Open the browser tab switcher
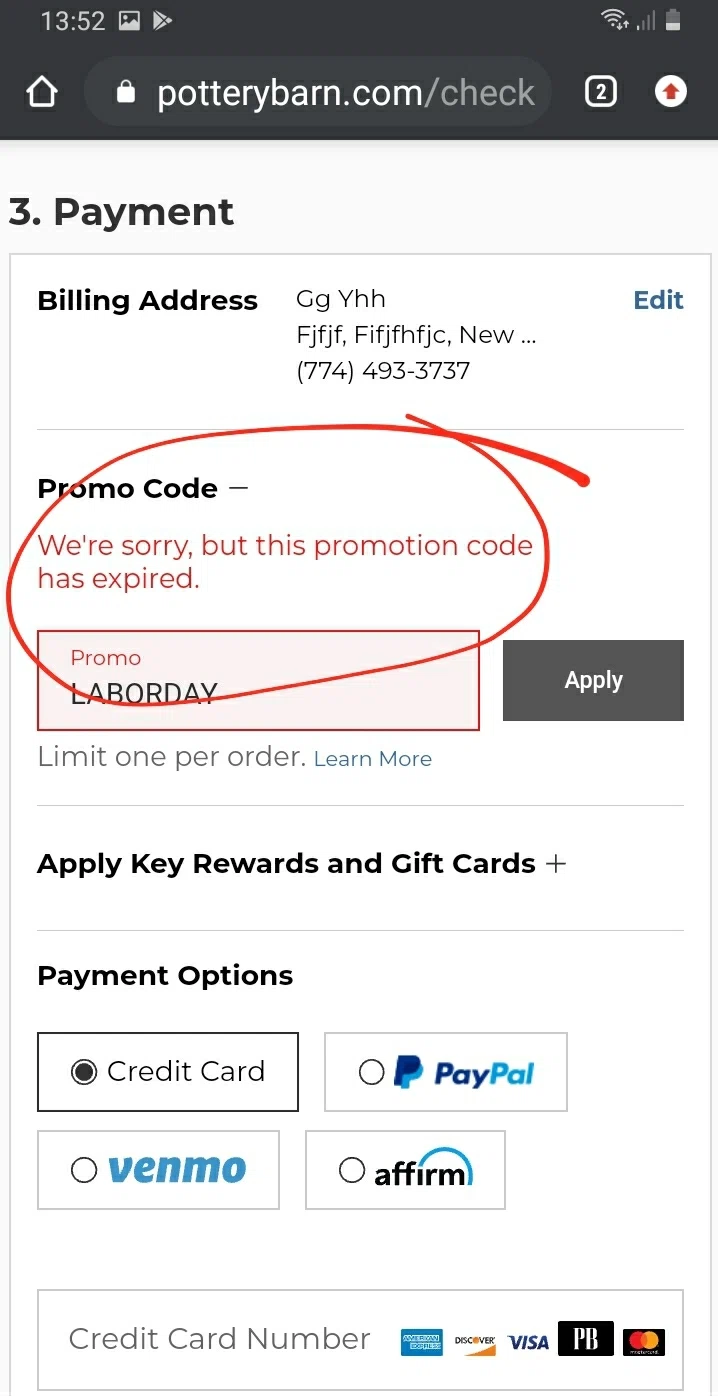 point(600,93)
